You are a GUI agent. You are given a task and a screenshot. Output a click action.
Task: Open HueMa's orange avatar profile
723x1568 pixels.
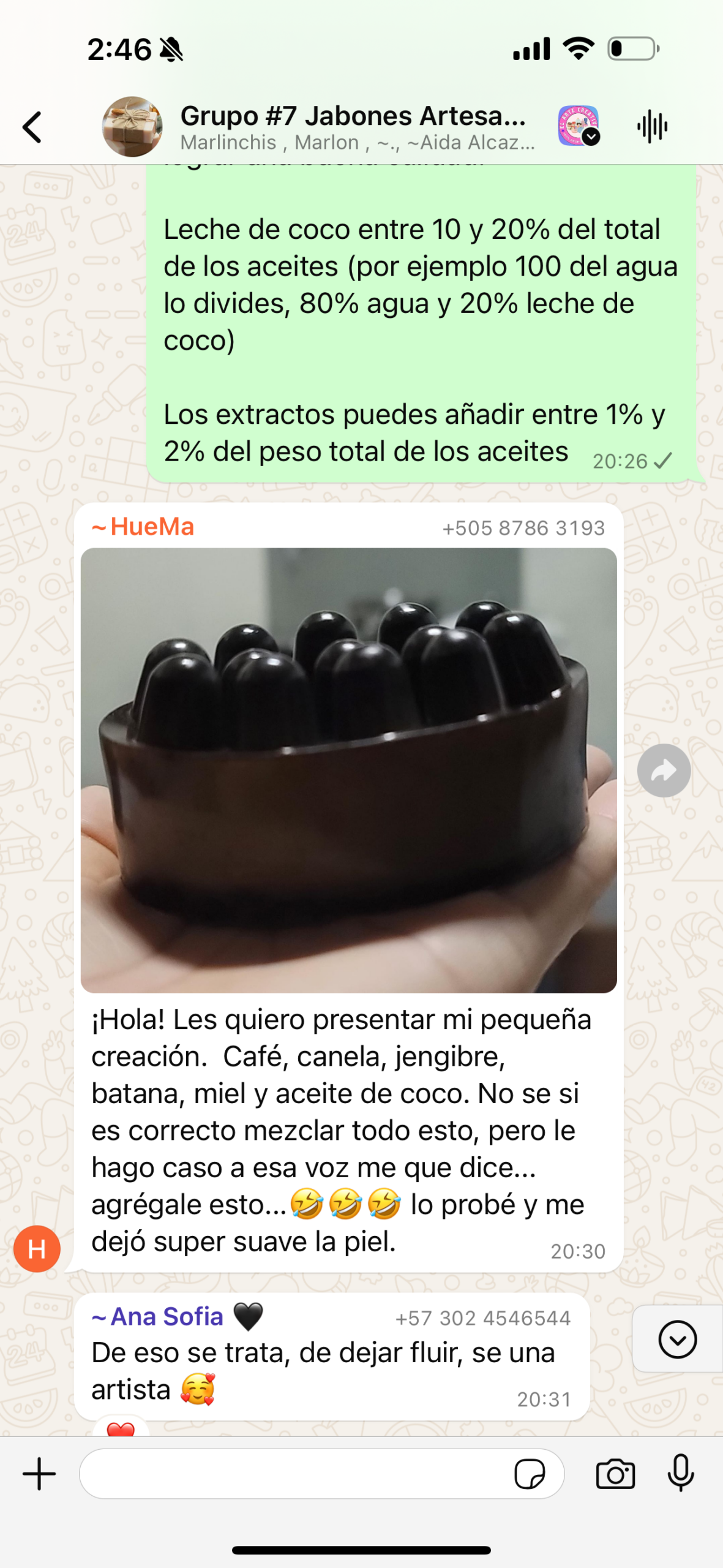(x=37, y=1249)
